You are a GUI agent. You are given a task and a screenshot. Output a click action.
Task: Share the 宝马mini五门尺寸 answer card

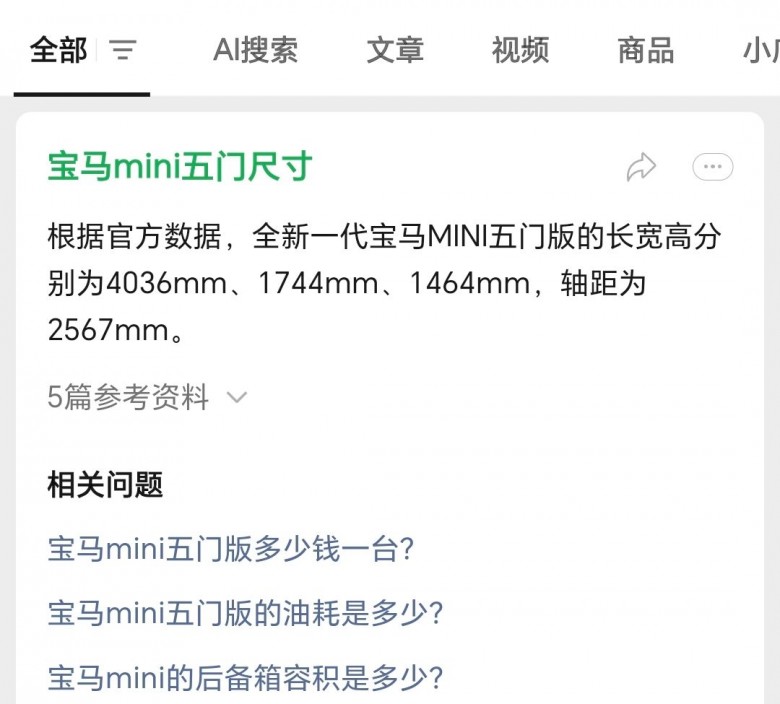point(641,167)
